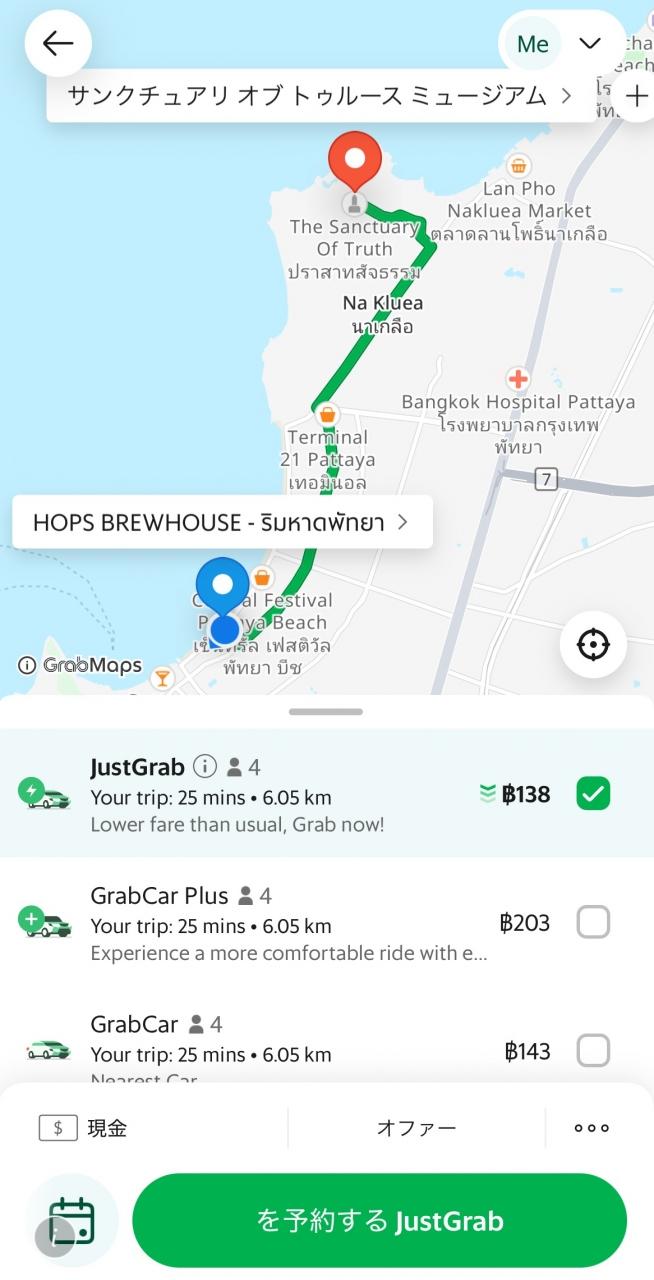Open the オファー offers section
654x1280 pixels.
pyautogui.click(x=416, y=1128)
